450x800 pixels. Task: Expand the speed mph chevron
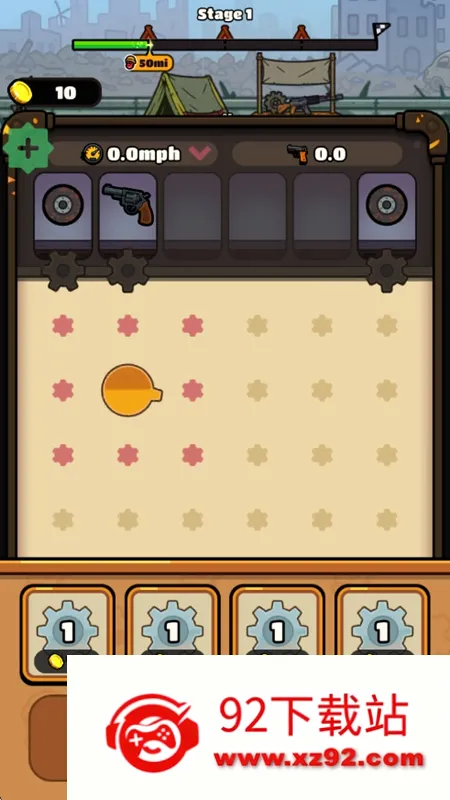[x=200, y=153]
